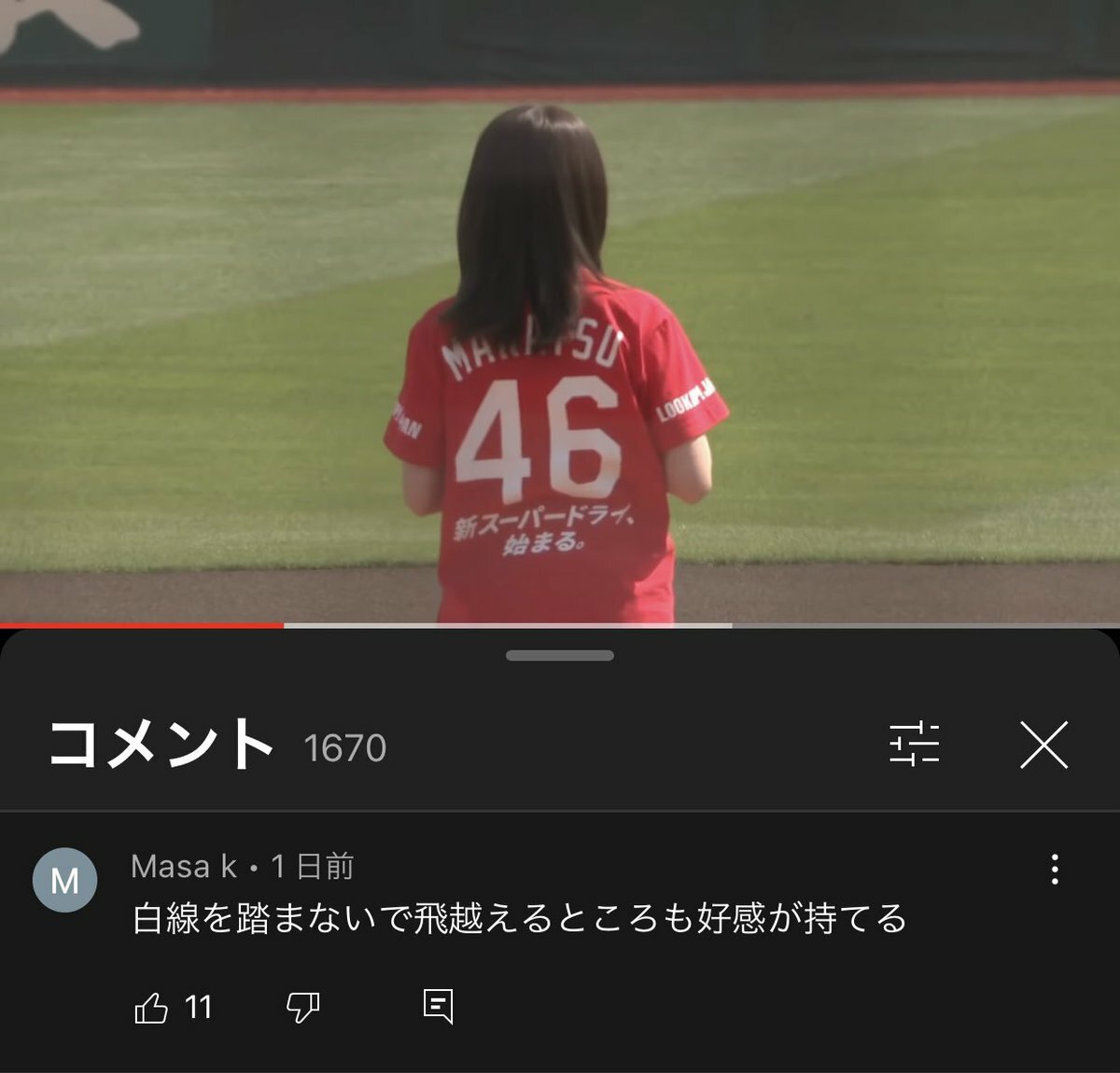This screenshot has width=1120, height=1073.
Task: Open Masa k's profile avatar
Action: (x=65, y=880)
